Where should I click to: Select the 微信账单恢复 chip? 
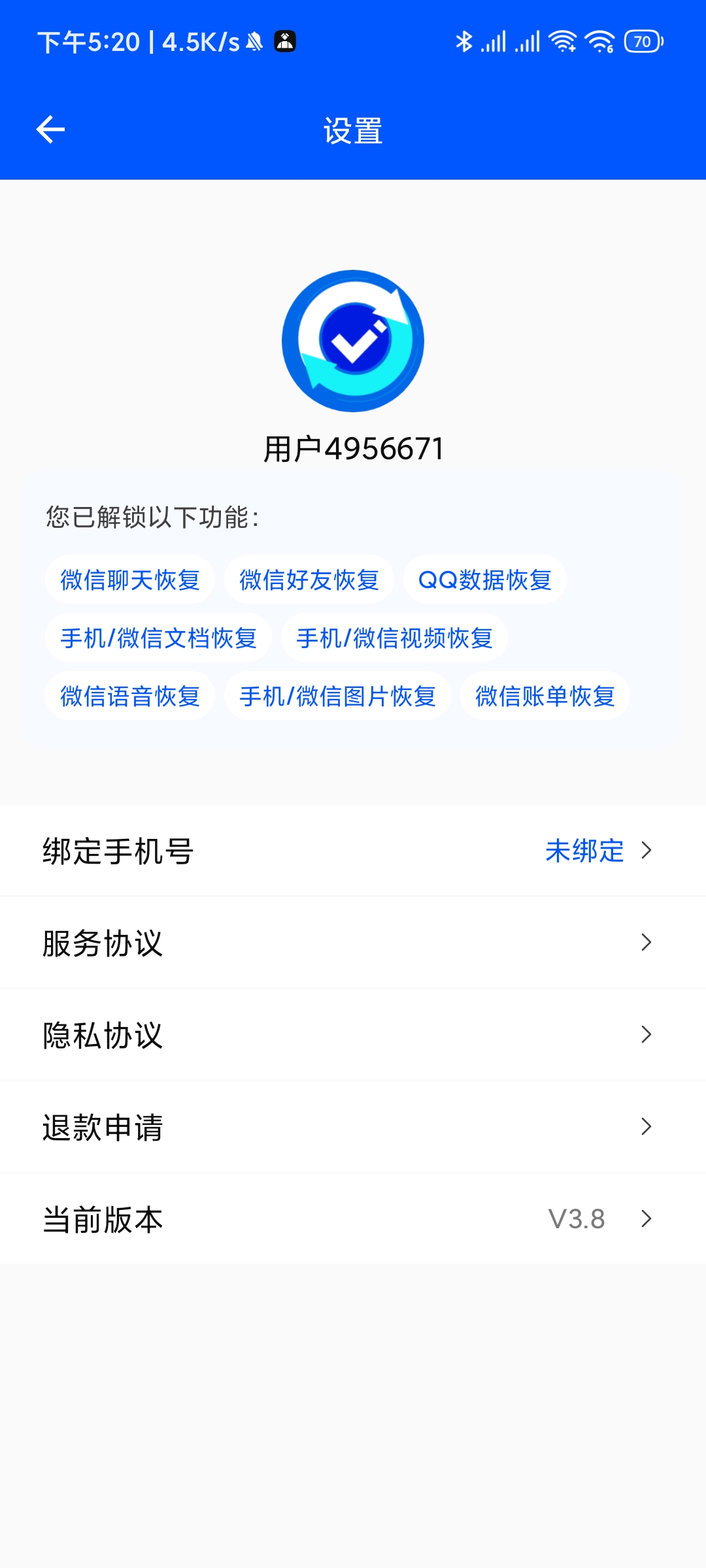click(545, 696)
